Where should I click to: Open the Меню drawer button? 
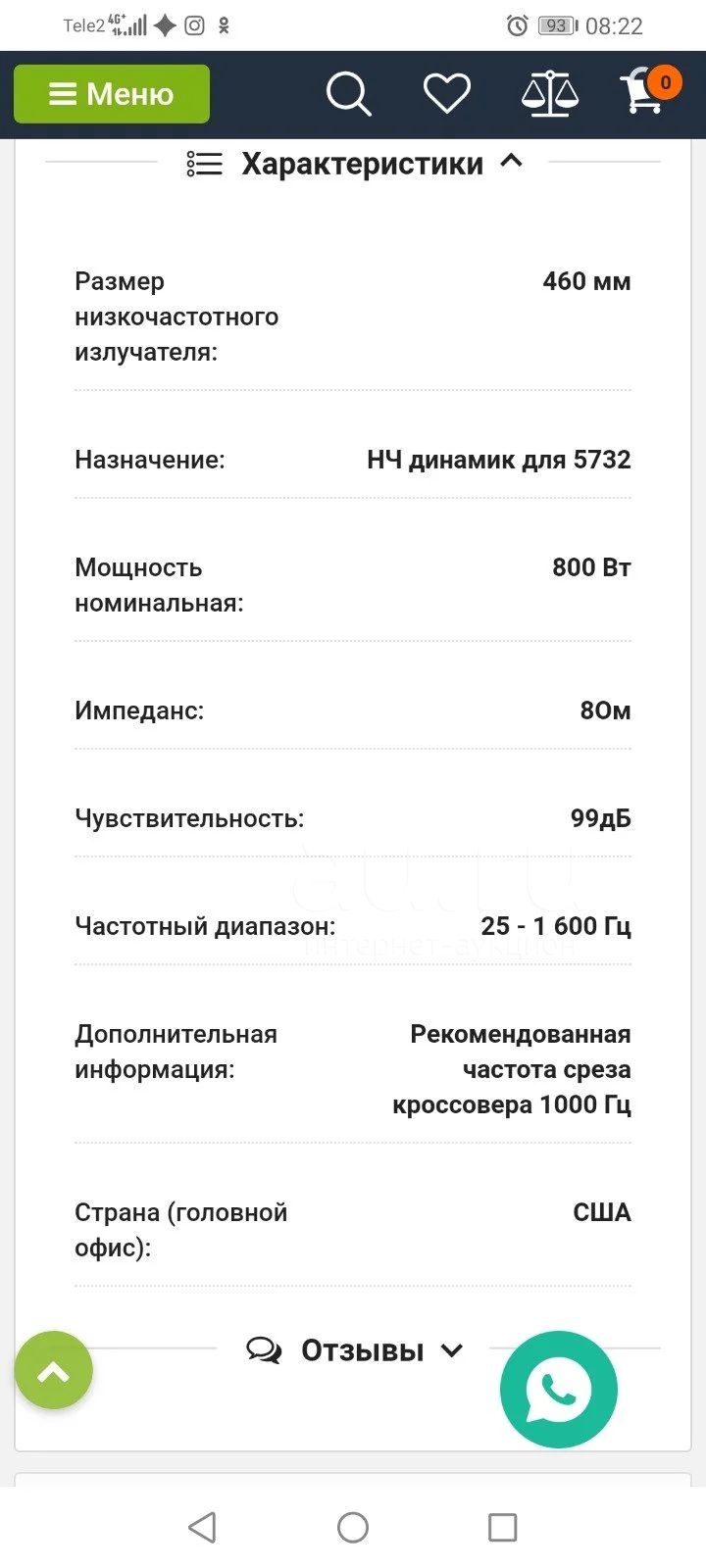coord(112,94)
